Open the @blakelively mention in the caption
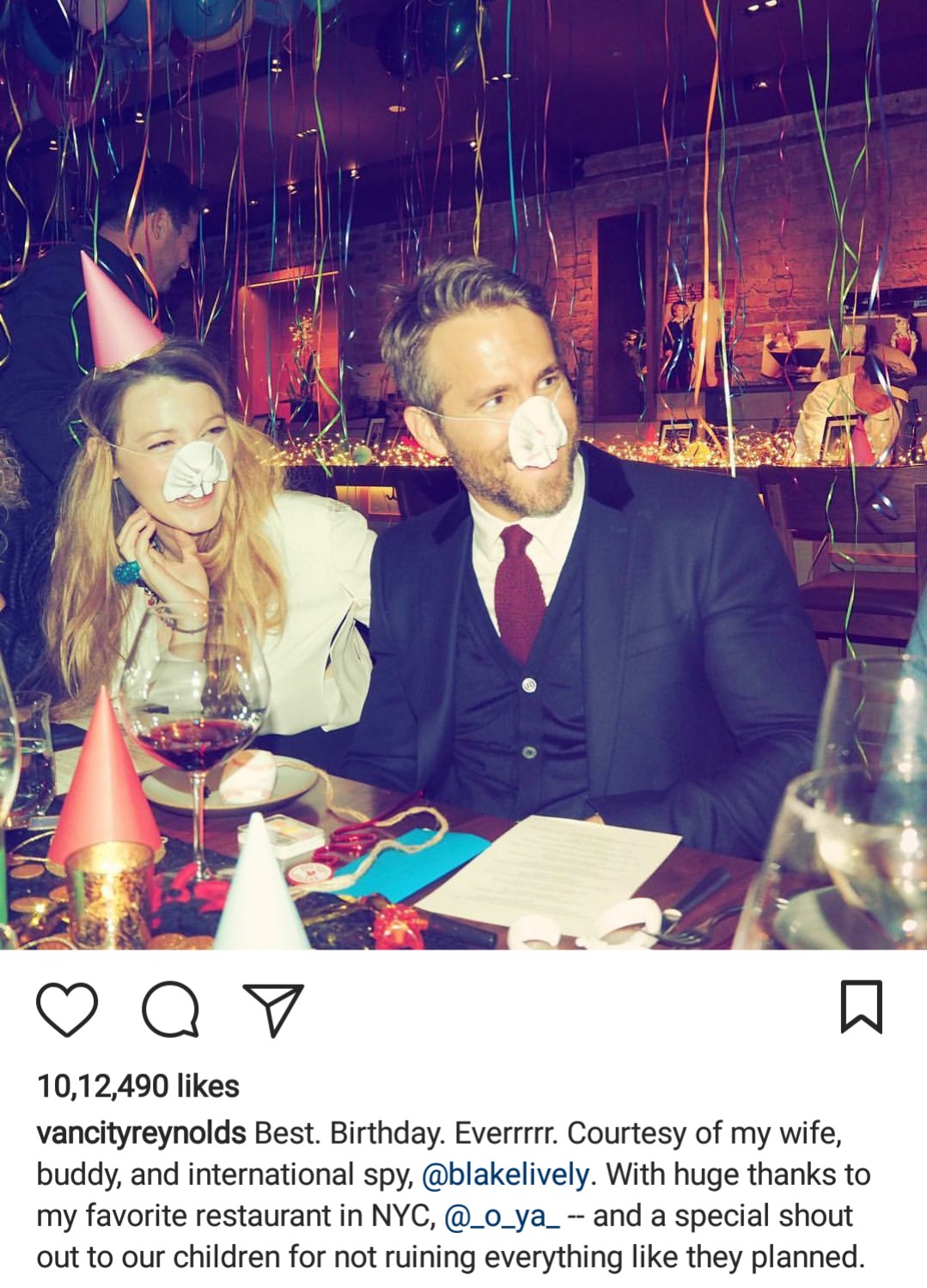 click(x=506, y=1175)
